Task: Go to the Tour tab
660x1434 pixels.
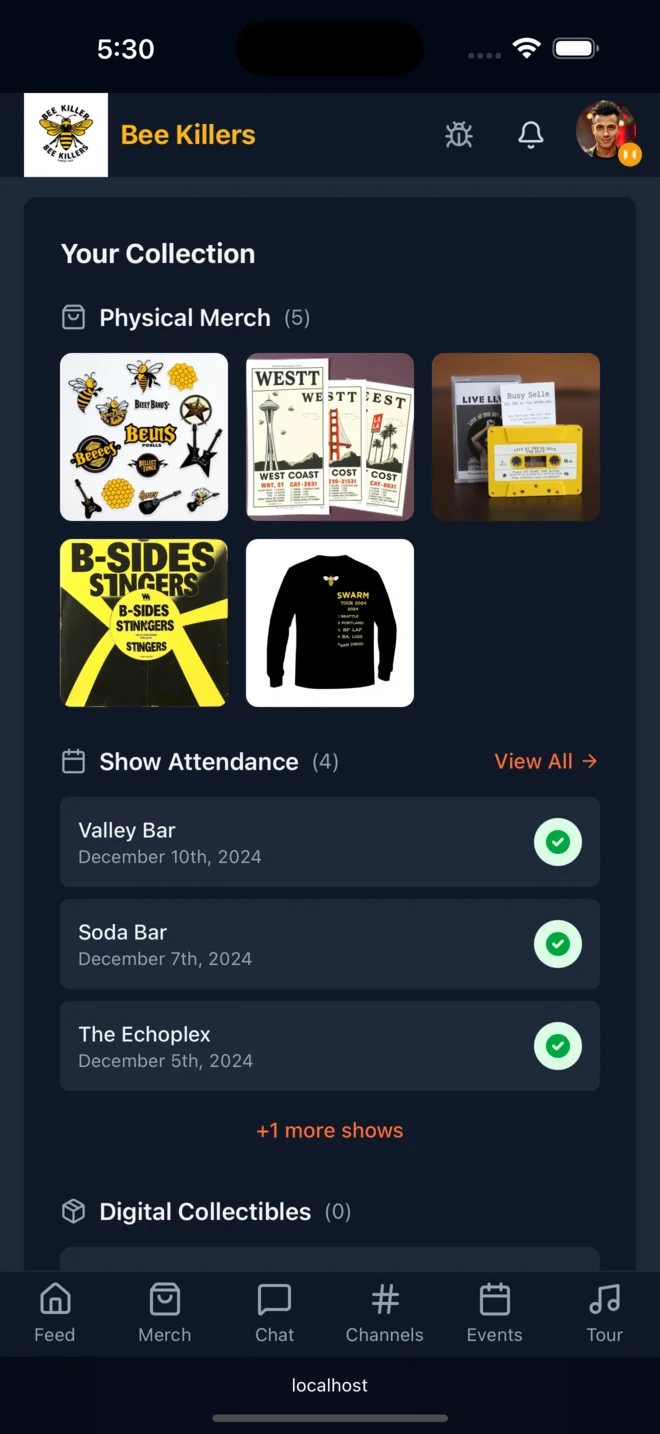Action: click(x=605, y=1313)
